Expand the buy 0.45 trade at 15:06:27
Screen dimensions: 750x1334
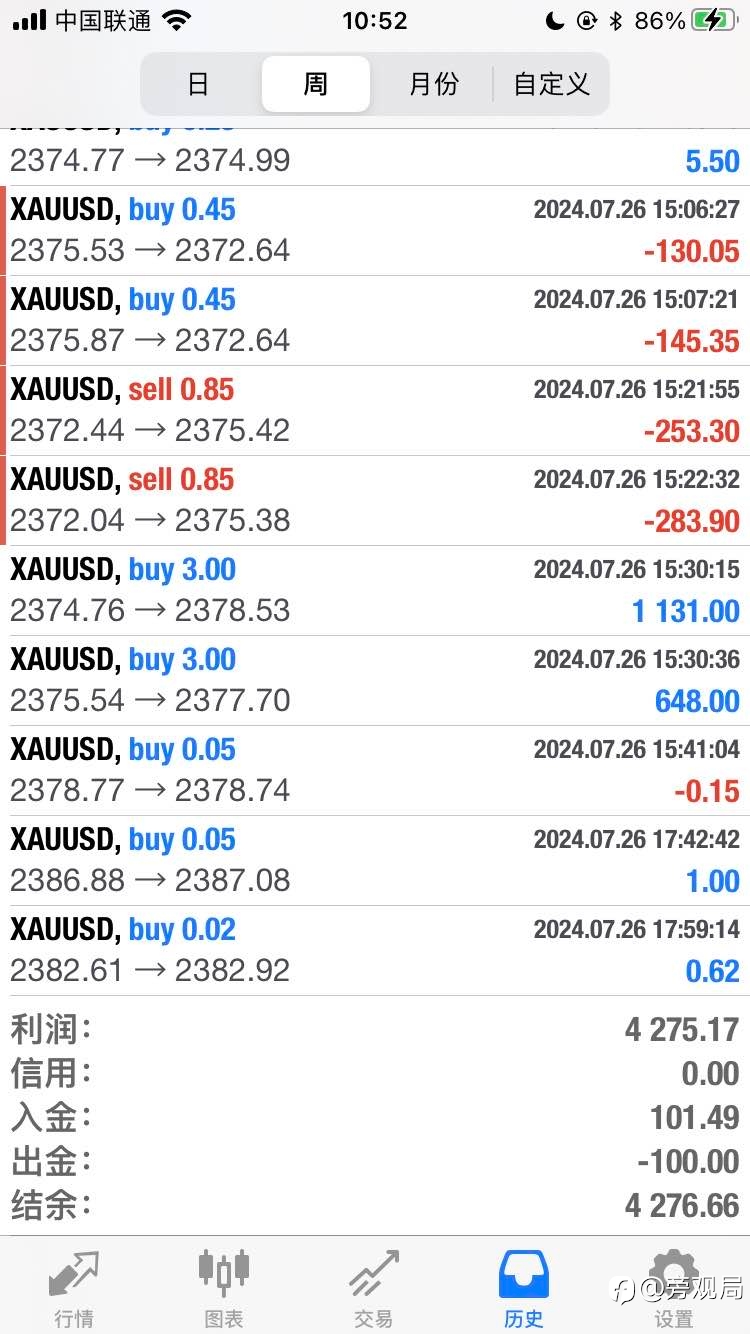[375, 231]
